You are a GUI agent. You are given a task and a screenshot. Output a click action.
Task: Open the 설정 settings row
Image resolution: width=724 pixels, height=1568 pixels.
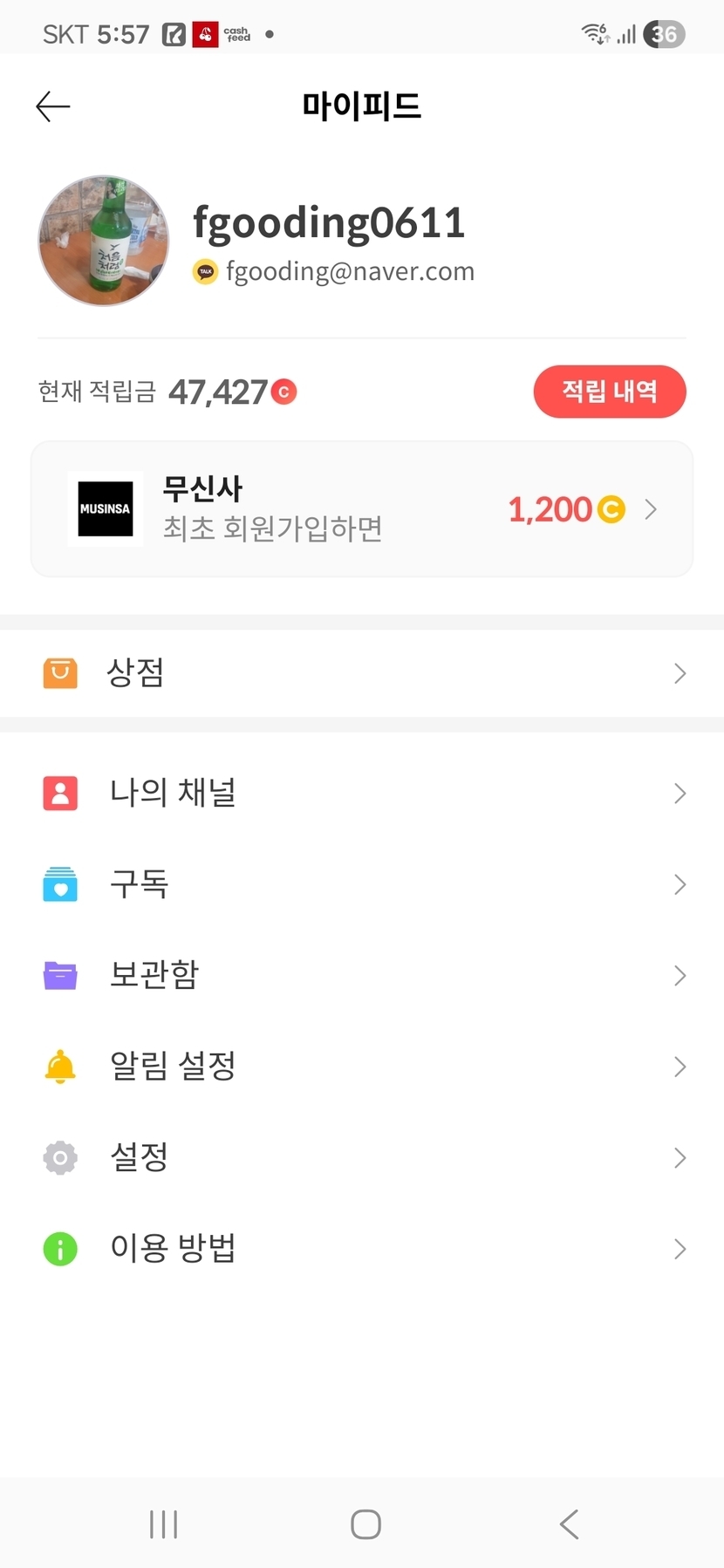coord(361,1157)
